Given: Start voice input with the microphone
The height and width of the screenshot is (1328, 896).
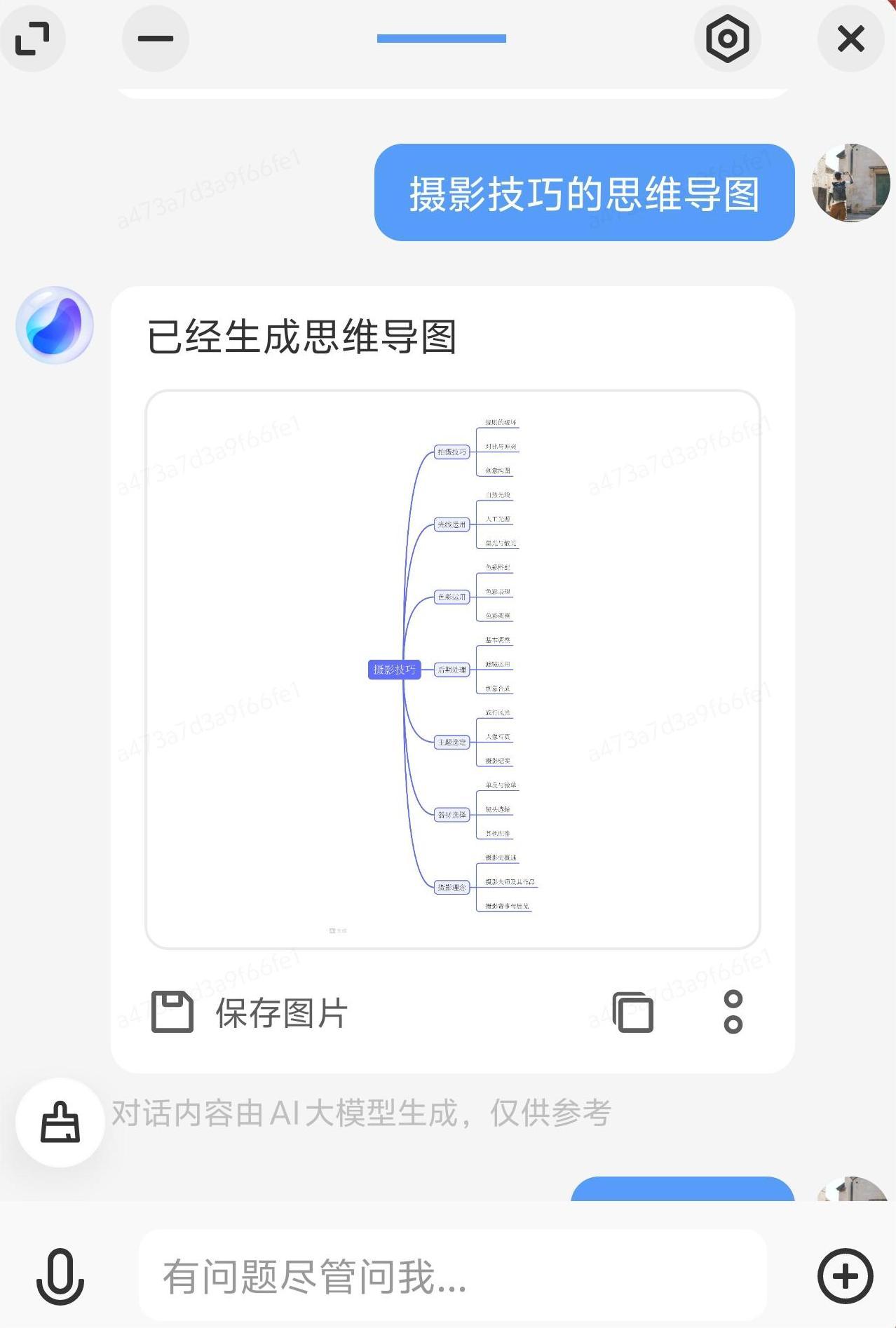Looking at the screenshot, I should pos(60,1276).
